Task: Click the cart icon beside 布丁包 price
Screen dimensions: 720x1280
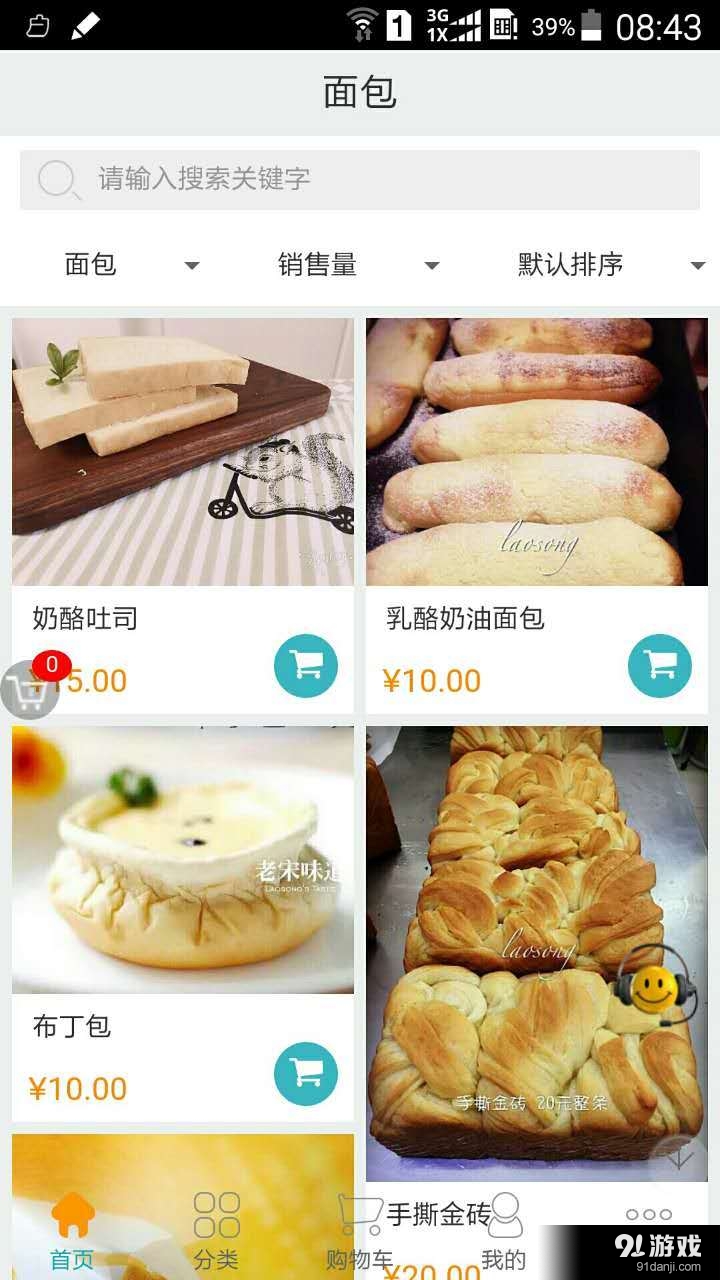Action: (x=305, y=1073)
